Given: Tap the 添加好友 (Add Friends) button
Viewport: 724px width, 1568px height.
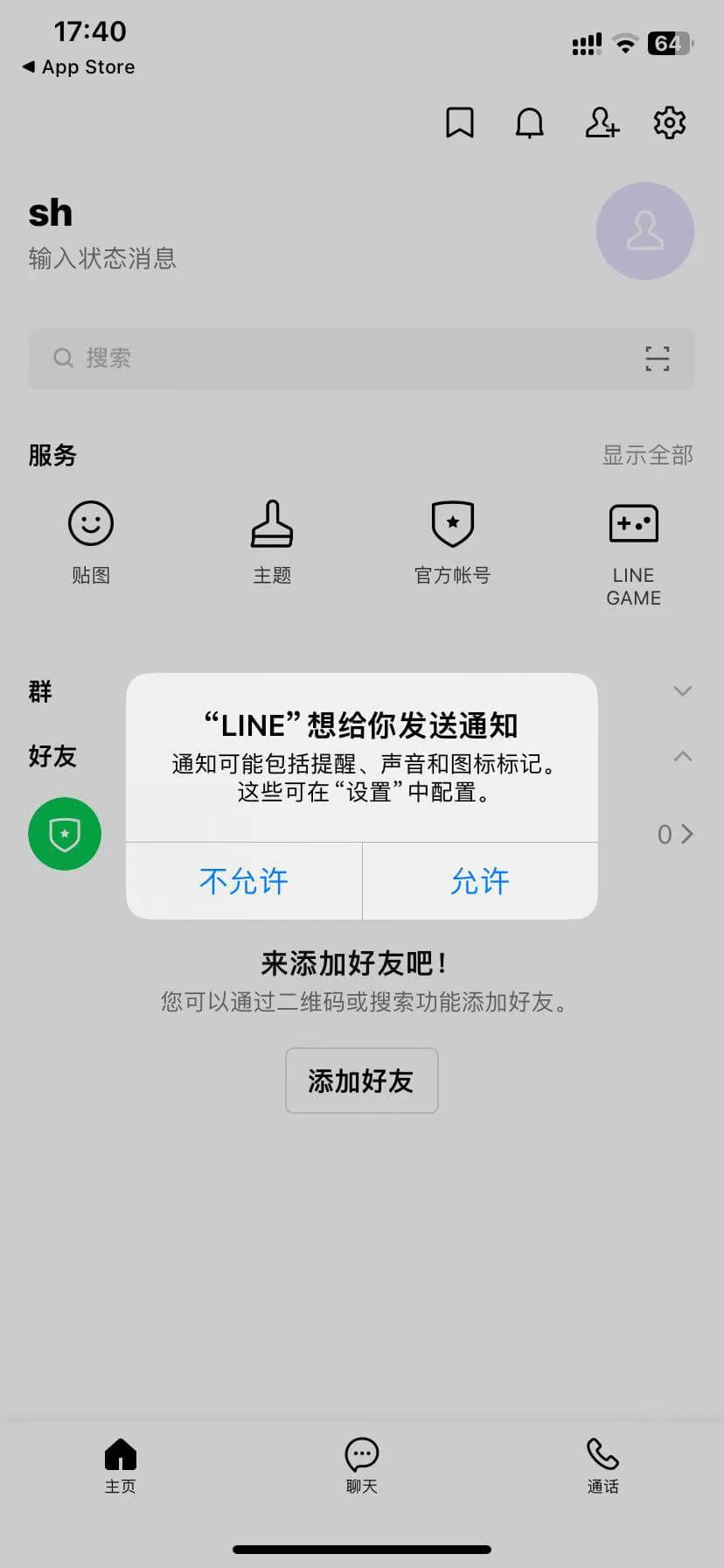Looking at the screenshot, I should click(x=361, y=1081).
